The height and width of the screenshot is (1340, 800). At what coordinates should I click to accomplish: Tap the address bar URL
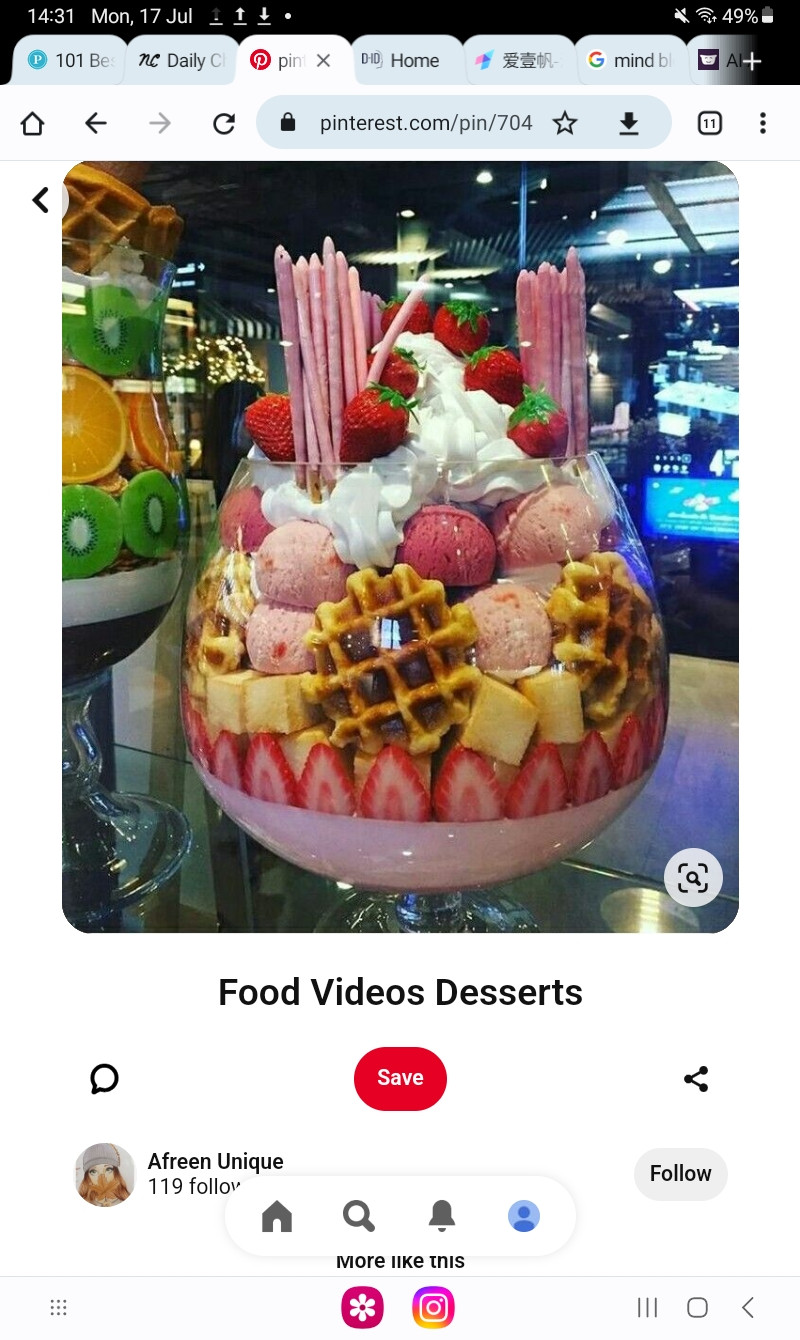[425, 123]
